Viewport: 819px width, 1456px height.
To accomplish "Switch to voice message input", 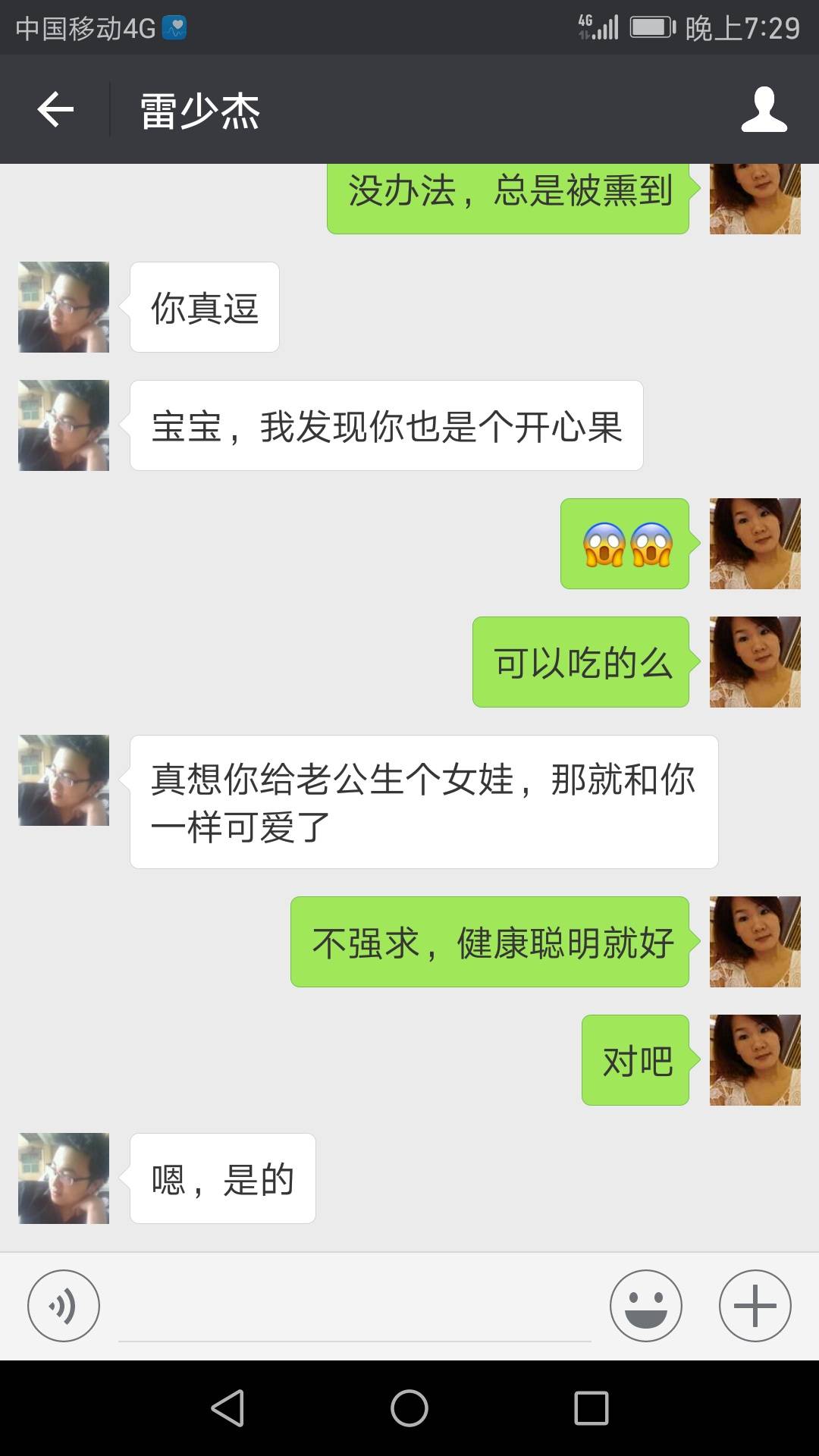I will click(x=64, y=1306).
